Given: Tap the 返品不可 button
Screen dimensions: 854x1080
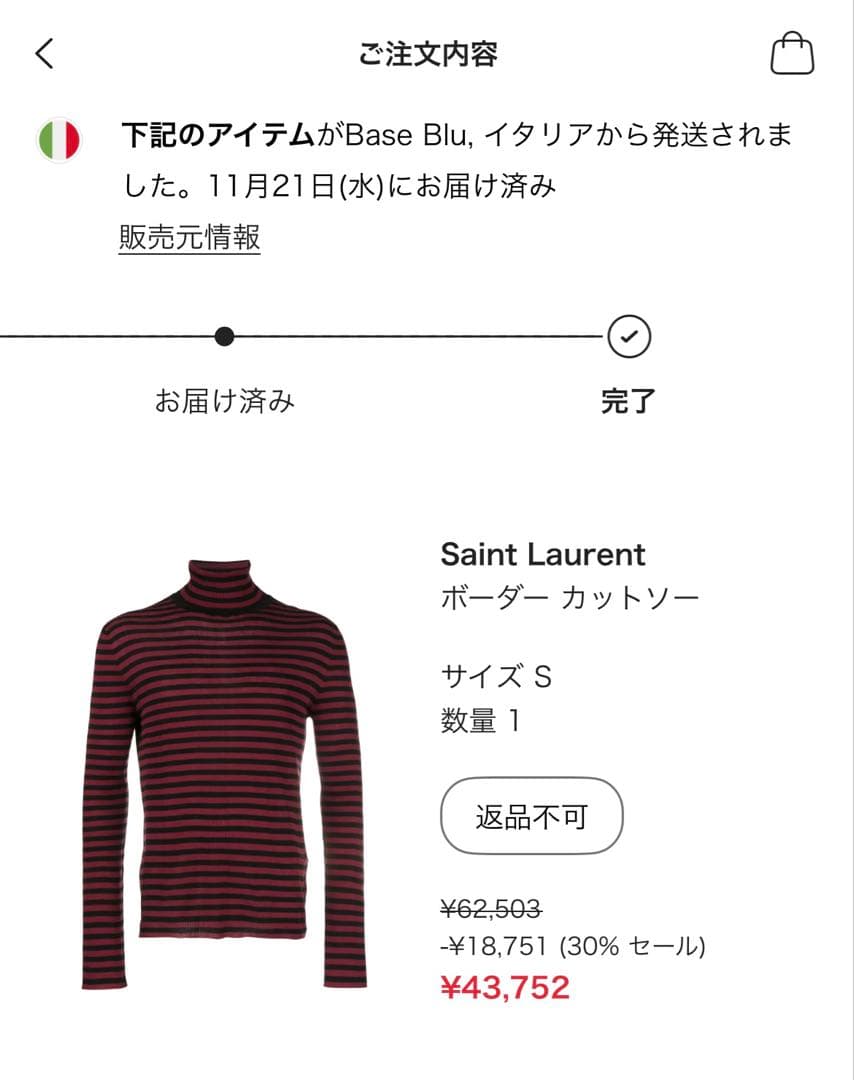Looking at the screenshot, I should coord(531,817).
